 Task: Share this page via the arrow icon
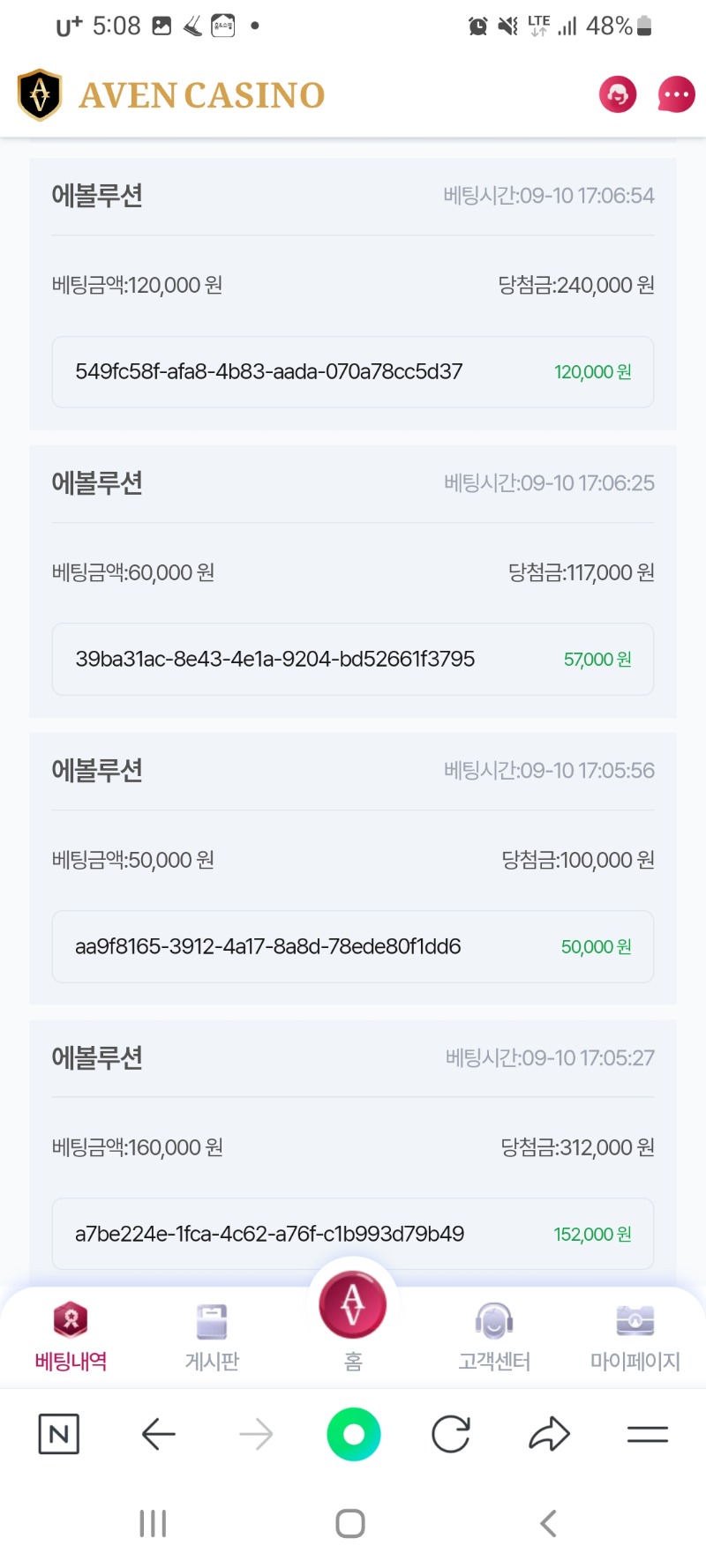click(x=549, y=1434)
